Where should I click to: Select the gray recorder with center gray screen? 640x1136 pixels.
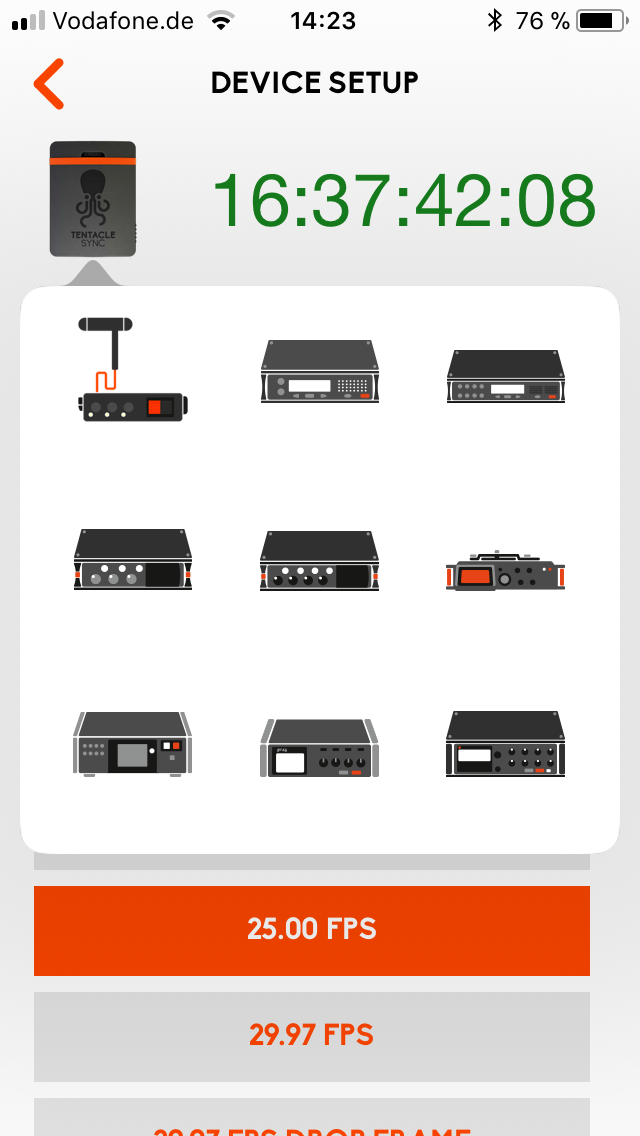pos(132,745)
